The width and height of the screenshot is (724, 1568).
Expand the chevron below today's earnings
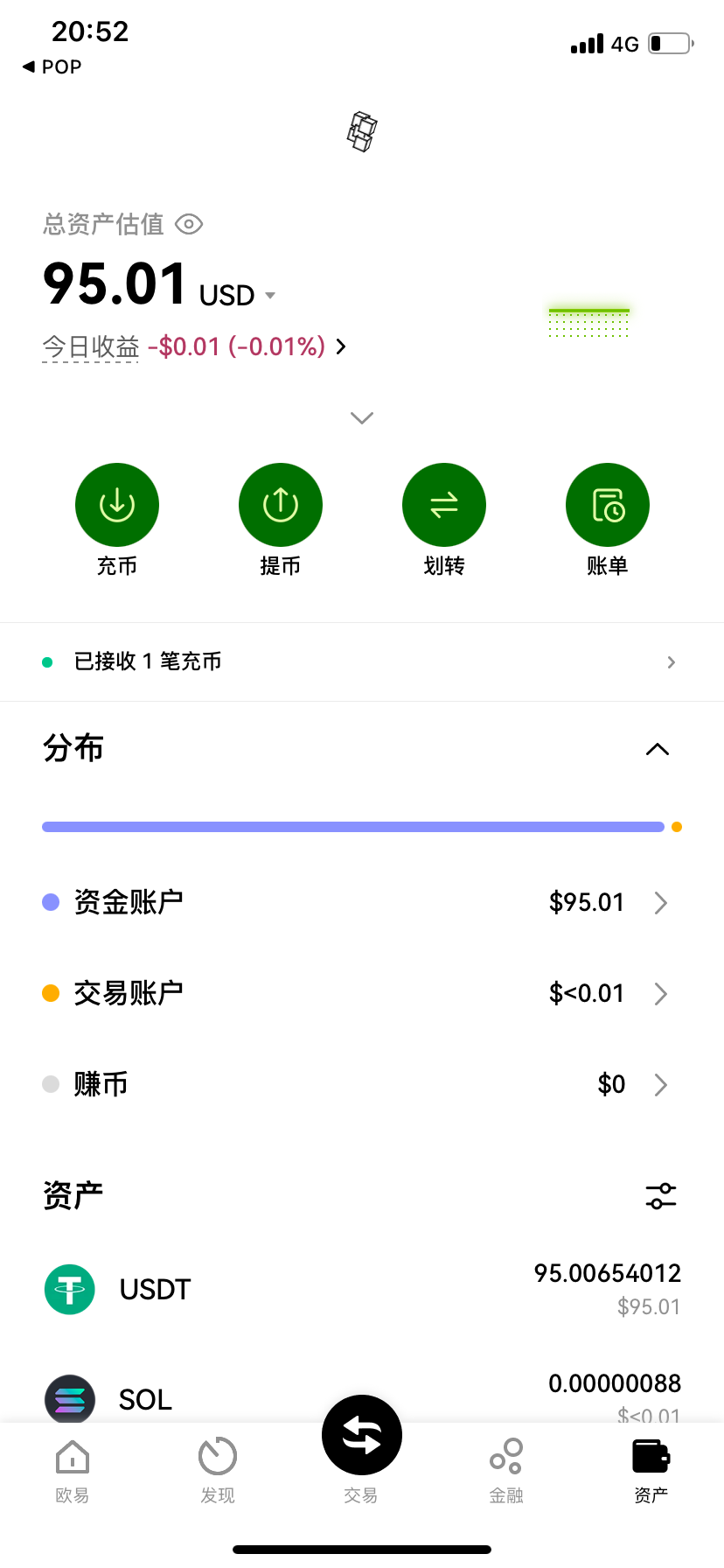[x=362, y=417]
